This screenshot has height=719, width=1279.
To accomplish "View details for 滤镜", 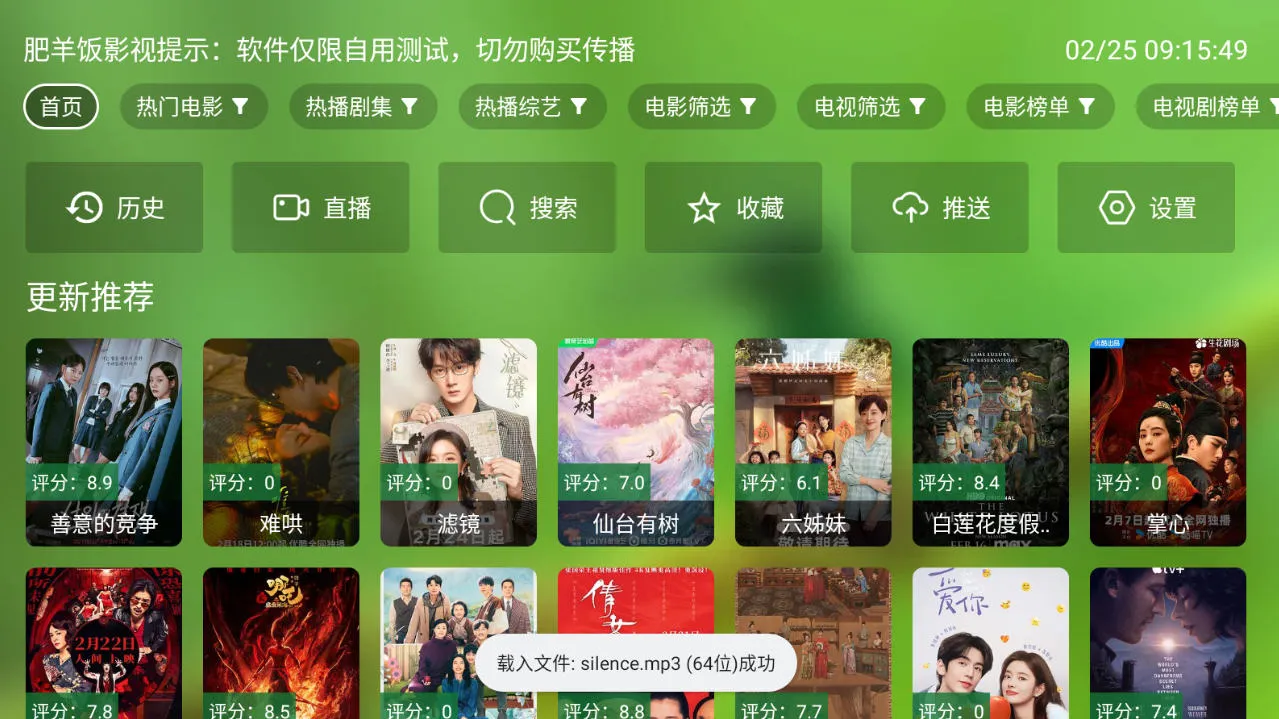I will point(458,442).
